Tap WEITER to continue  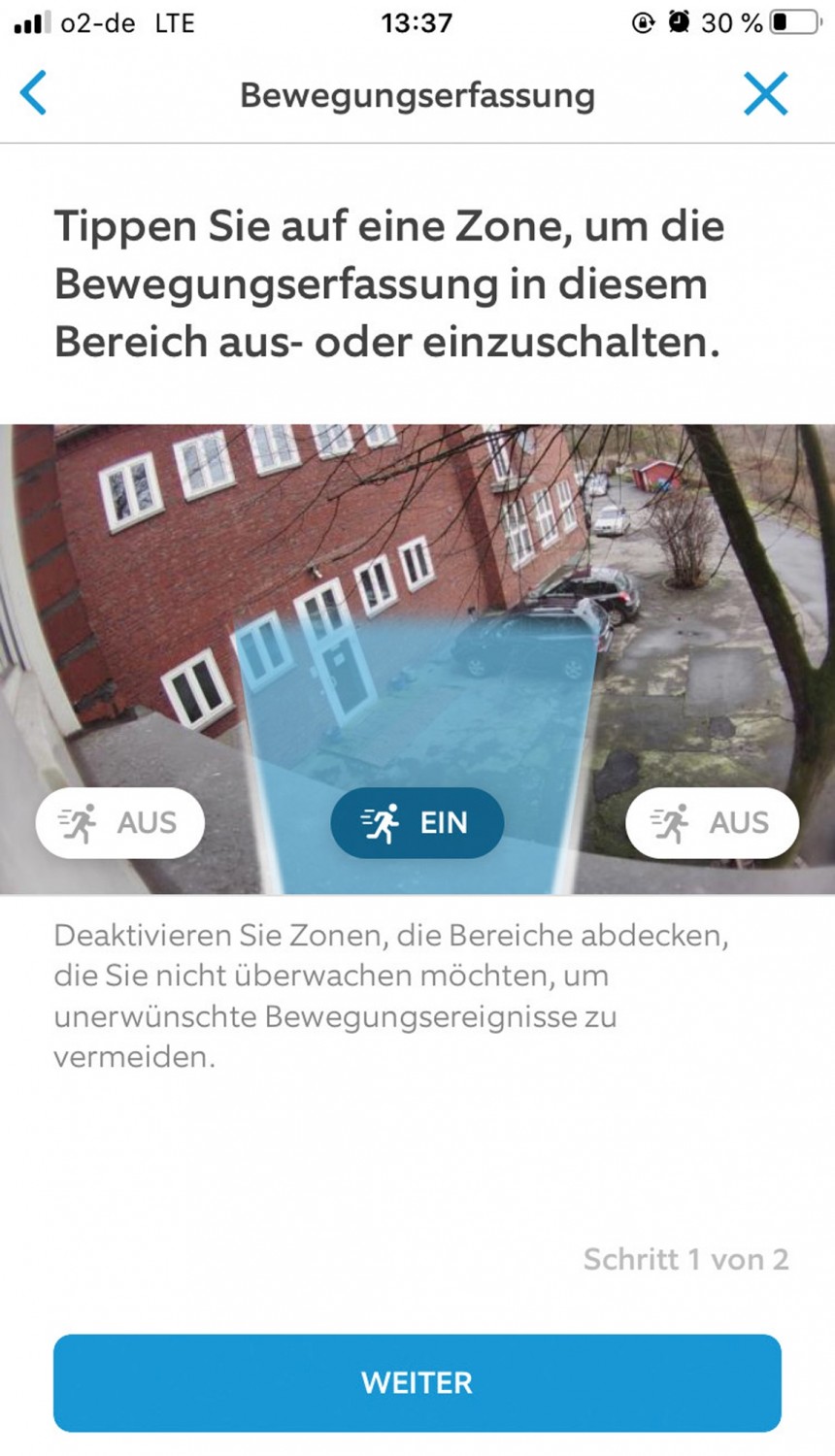pos(417,1382)
